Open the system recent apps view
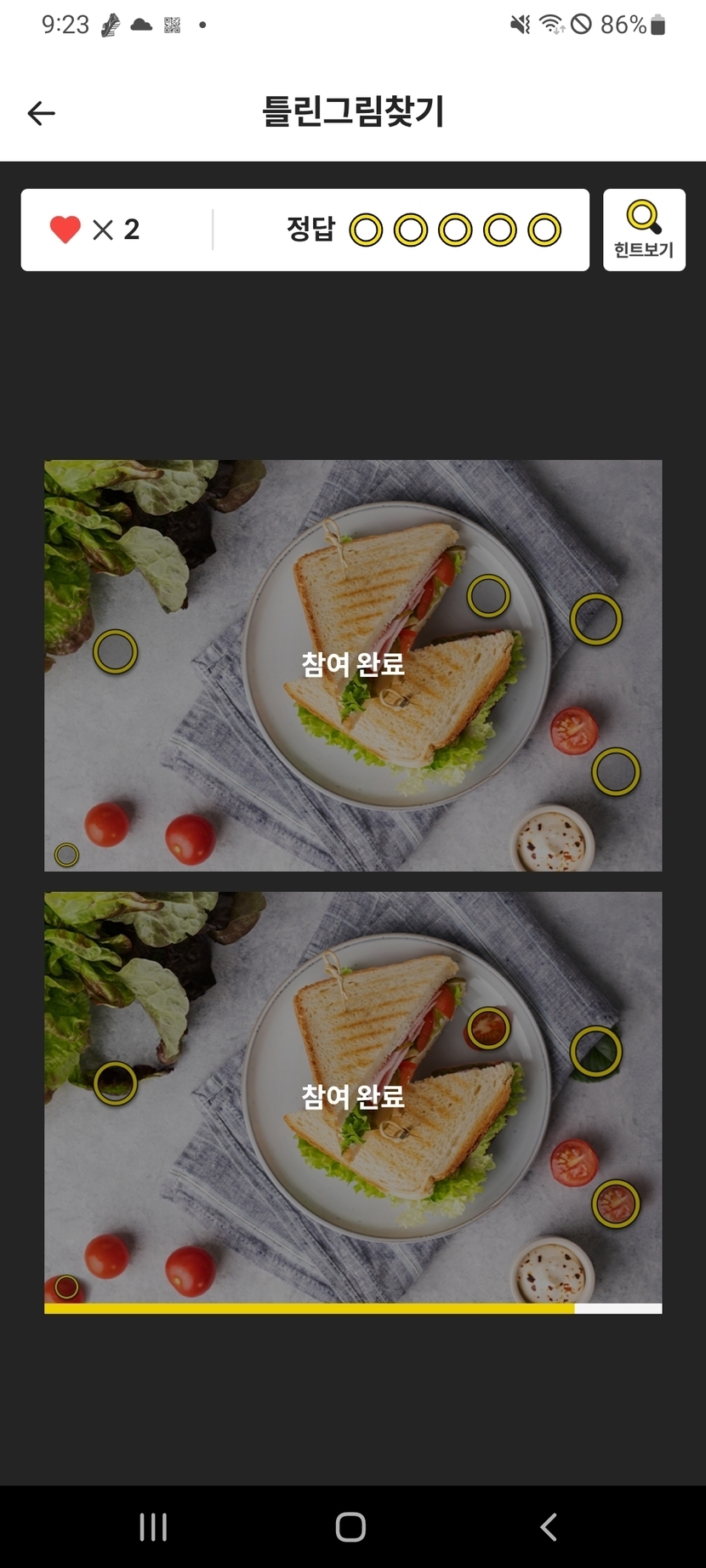706x1568 pixels. coord(153,1527)
